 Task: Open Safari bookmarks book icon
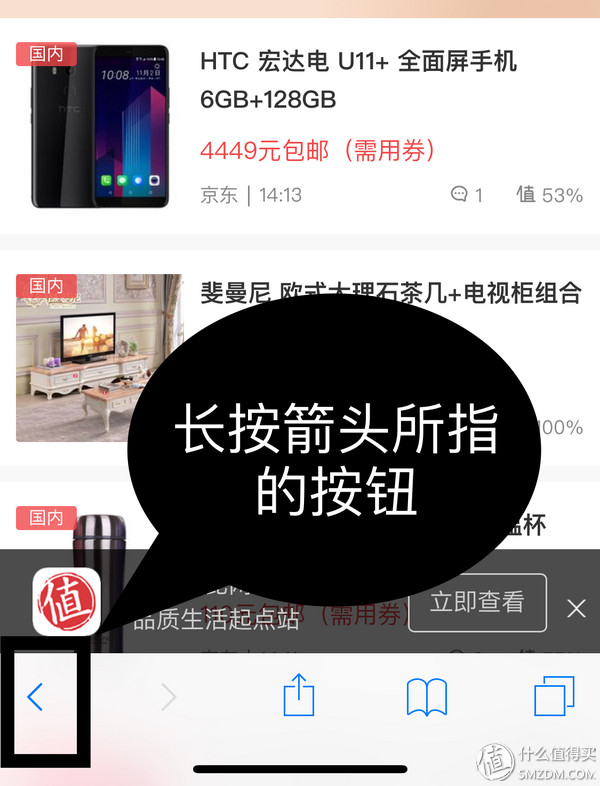click(426, 696)
